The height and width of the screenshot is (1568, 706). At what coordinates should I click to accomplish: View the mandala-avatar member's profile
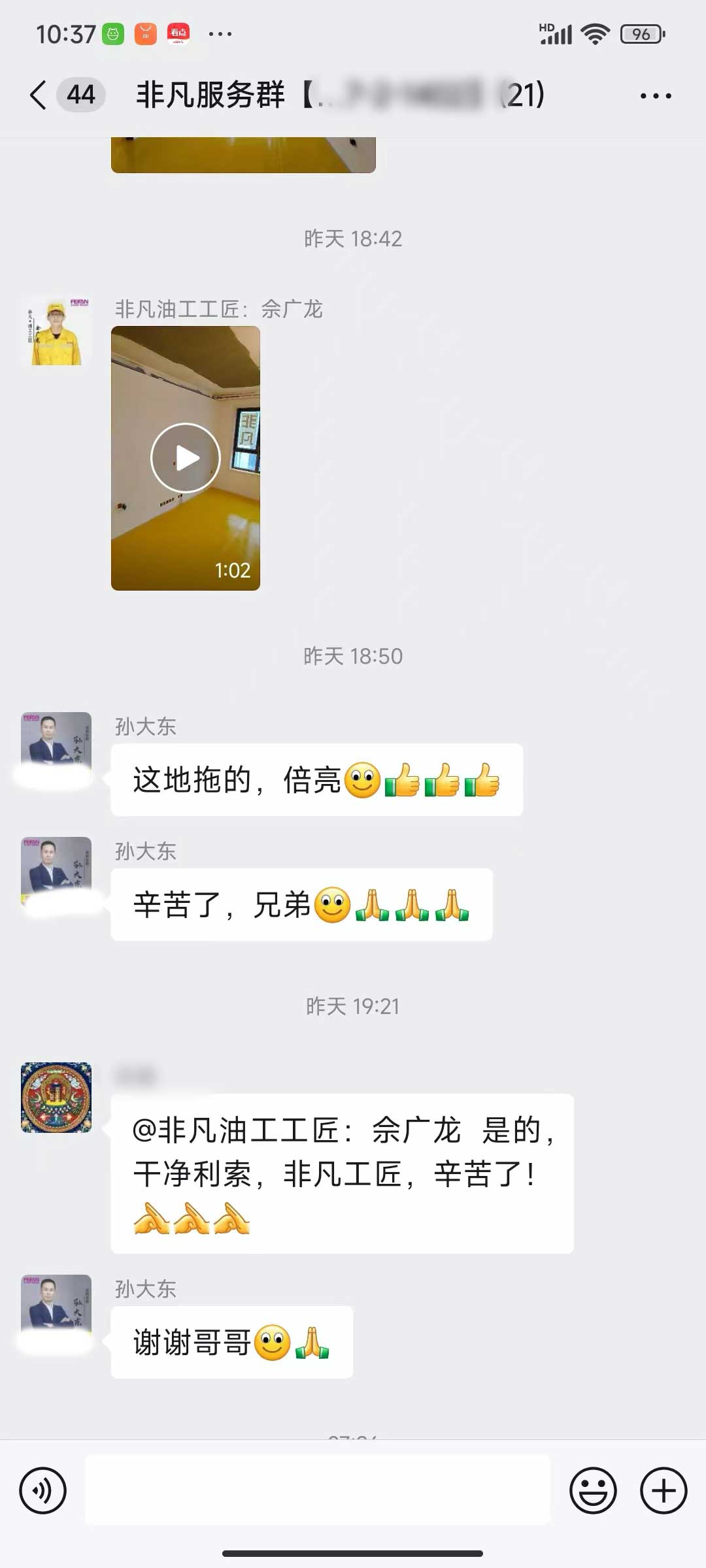[56, 1098]
